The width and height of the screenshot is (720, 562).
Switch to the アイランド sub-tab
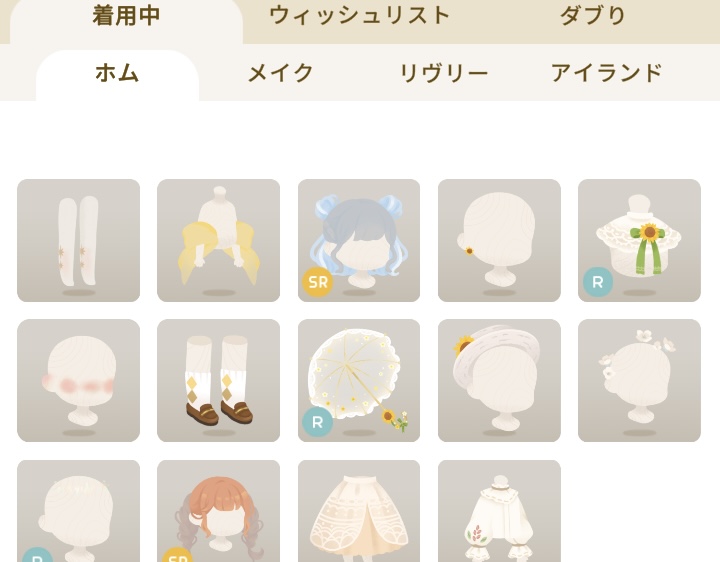click(606, 73)
